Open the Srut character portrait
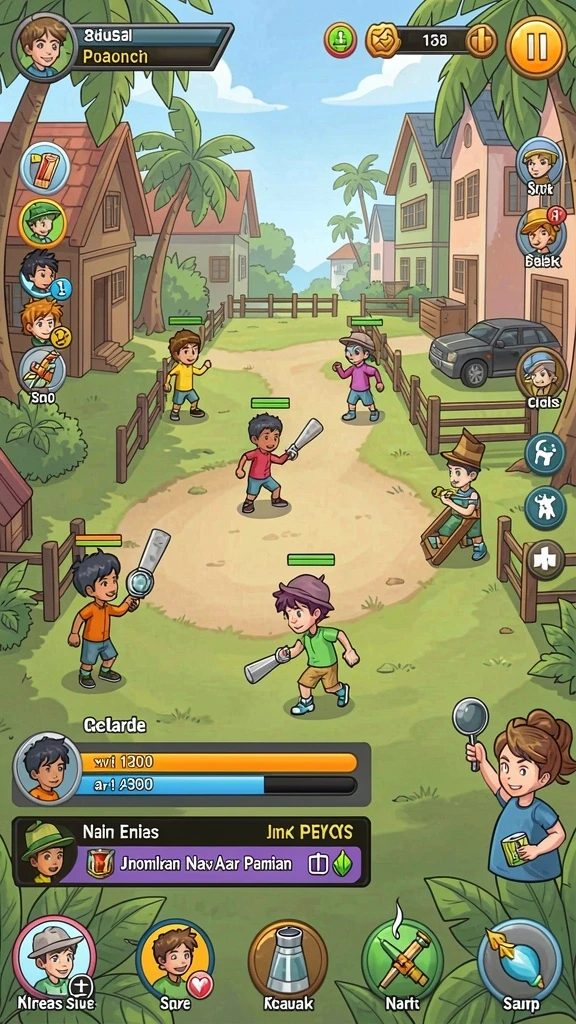The image size is (576, 1024). click(540, 167)
